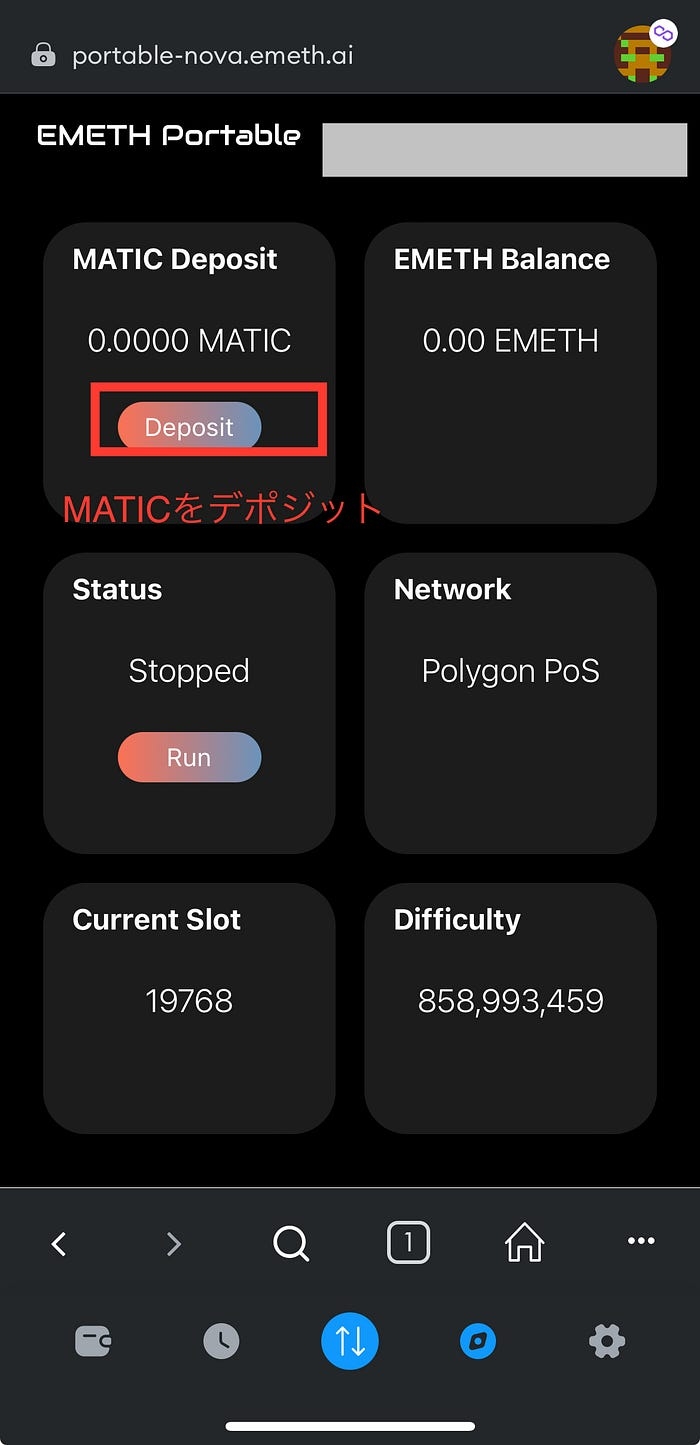The image size is (700, 1445).
Task: Open the activity history tab
Action: point(221,1340)
